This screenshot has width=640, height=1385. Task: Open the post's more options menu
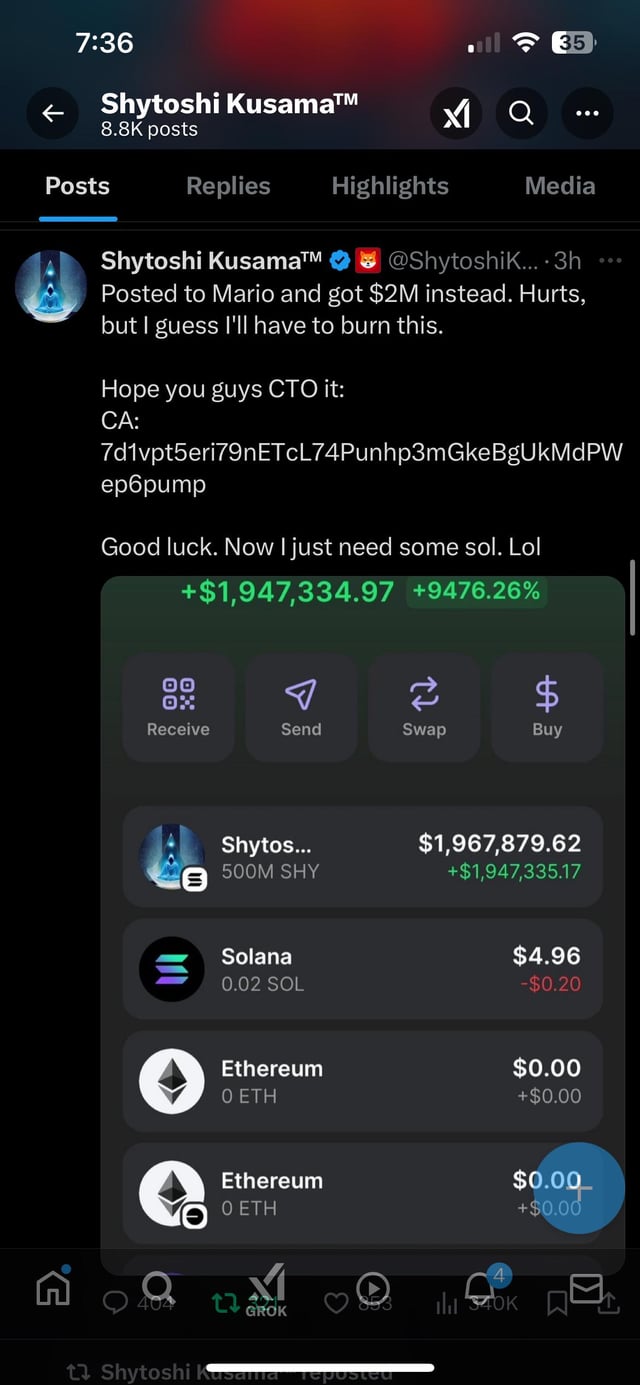click(x=610, y=261)
